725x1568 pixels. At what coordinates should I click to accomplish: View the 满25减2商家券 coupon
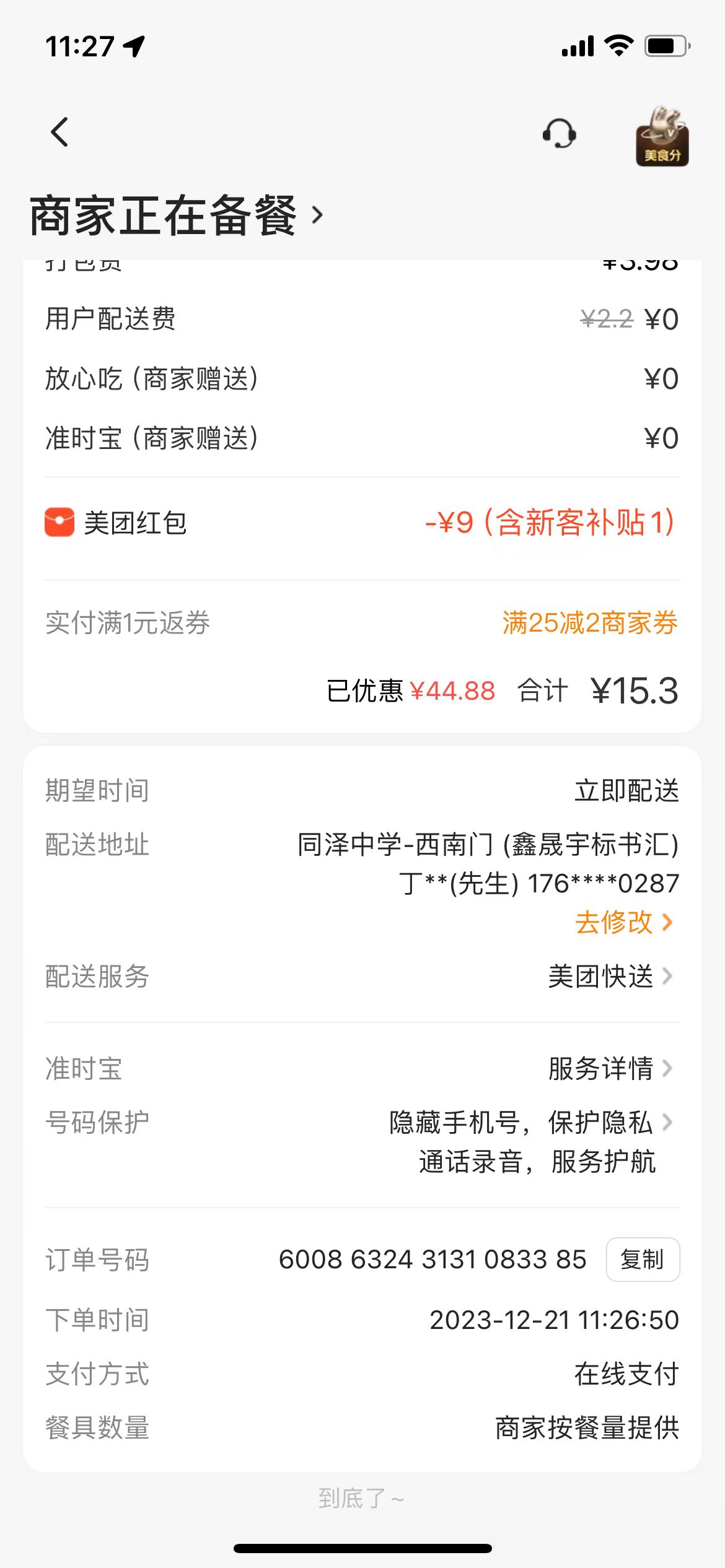589,623
